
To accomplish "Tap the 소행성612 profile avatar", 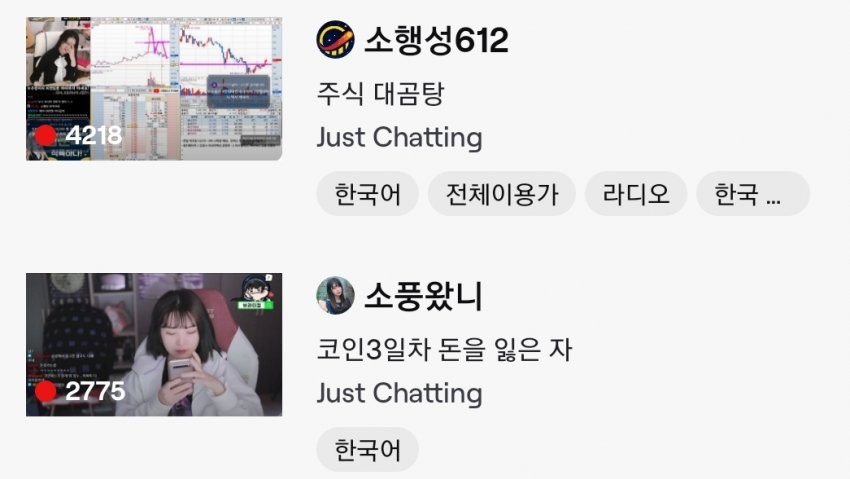I will coord(335,40).
